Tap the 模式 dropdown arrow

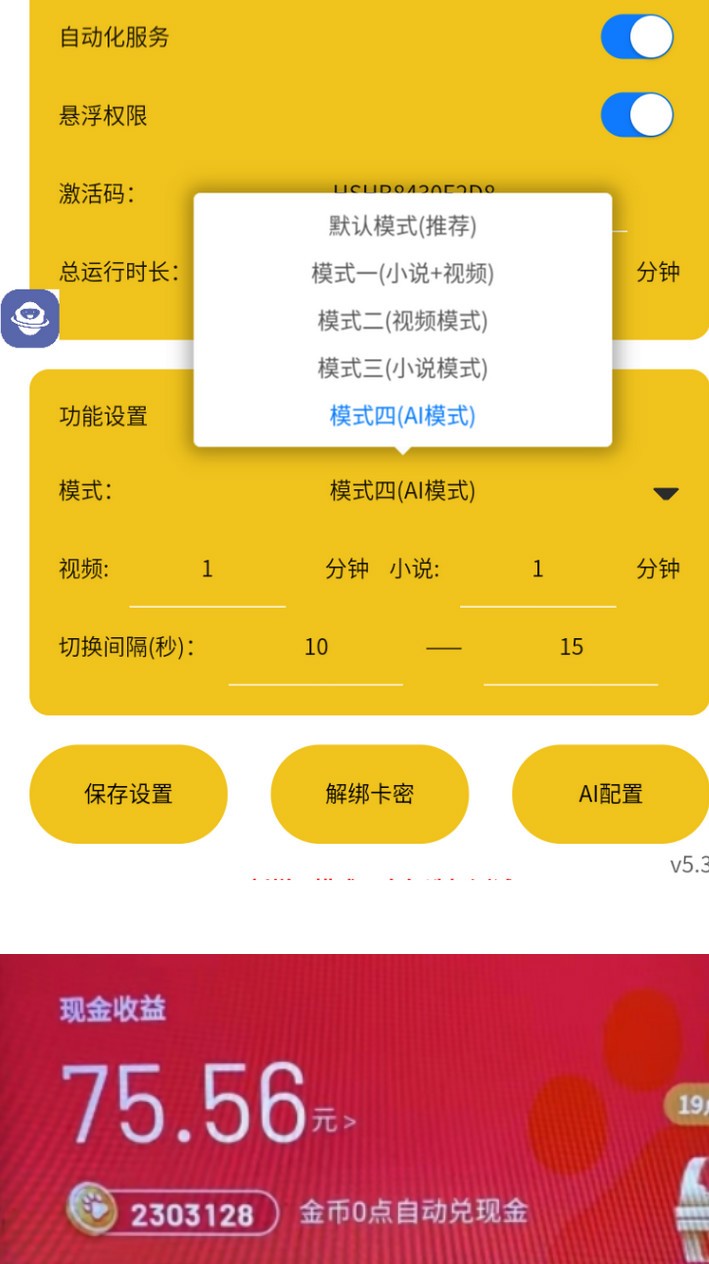click(665, 493)
